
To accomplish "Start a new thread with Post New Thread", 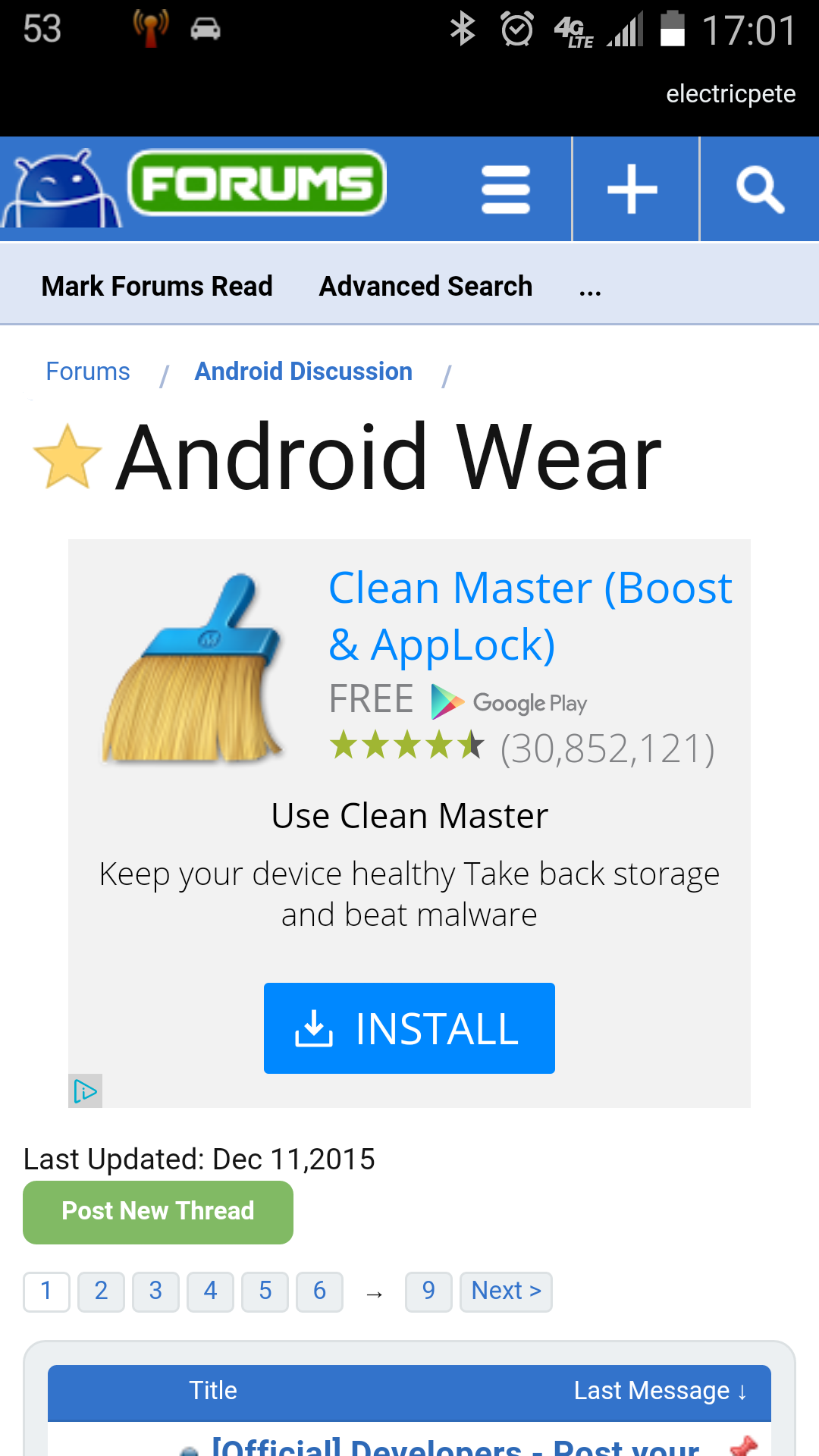I will tap(158, 1211).
